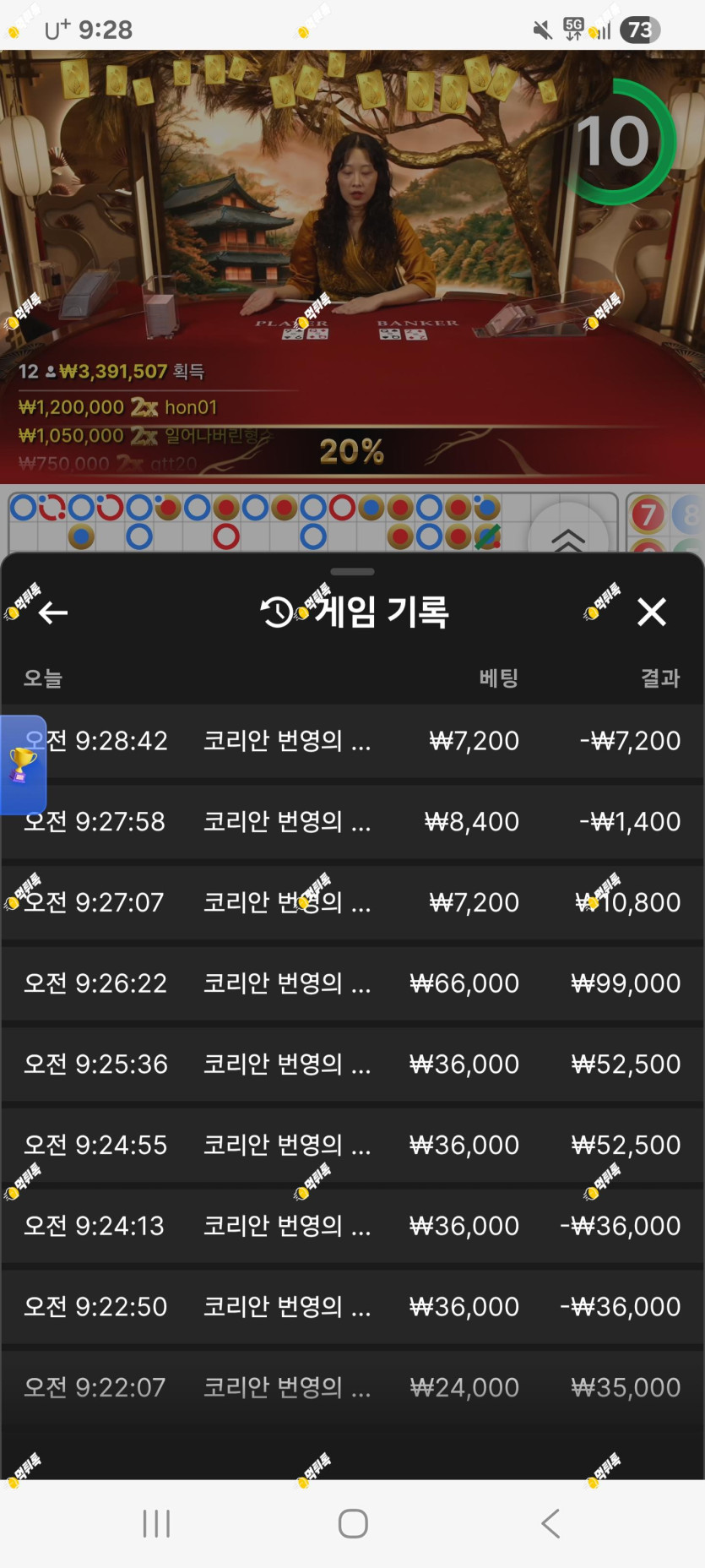Tap the trophy side tab
Screen dimensions: 705x1568
tap(23, 765)
